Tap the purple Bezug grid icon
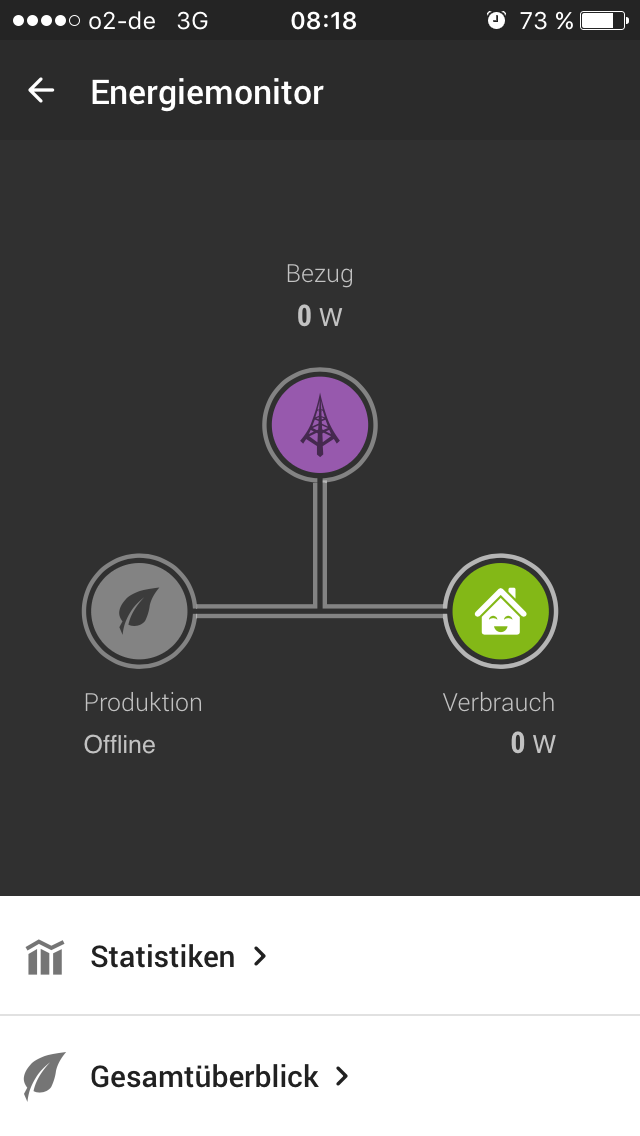640x1136 pixels. [320, 425]
